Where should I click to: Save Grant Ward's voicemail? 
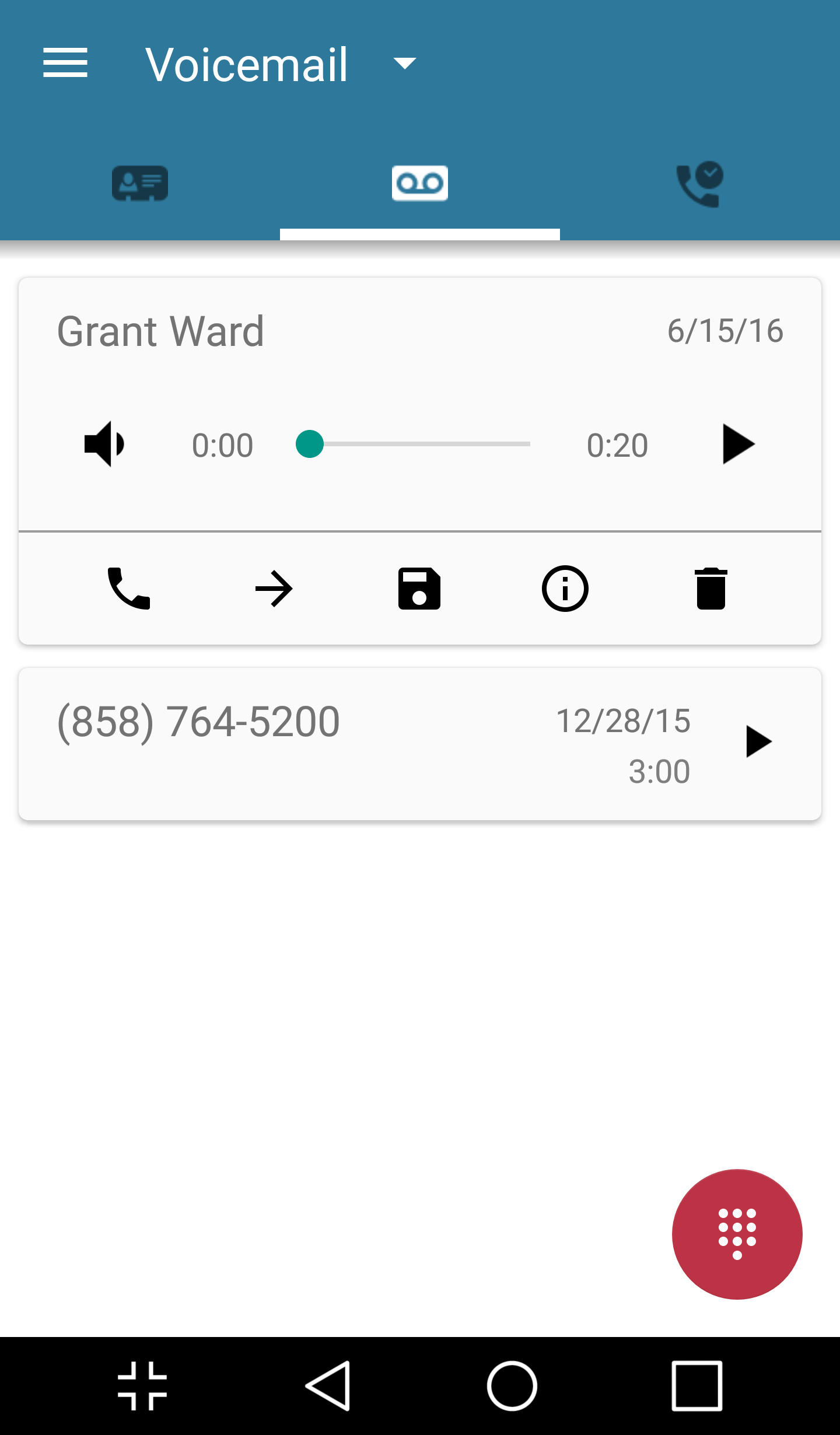coord(419,589)
